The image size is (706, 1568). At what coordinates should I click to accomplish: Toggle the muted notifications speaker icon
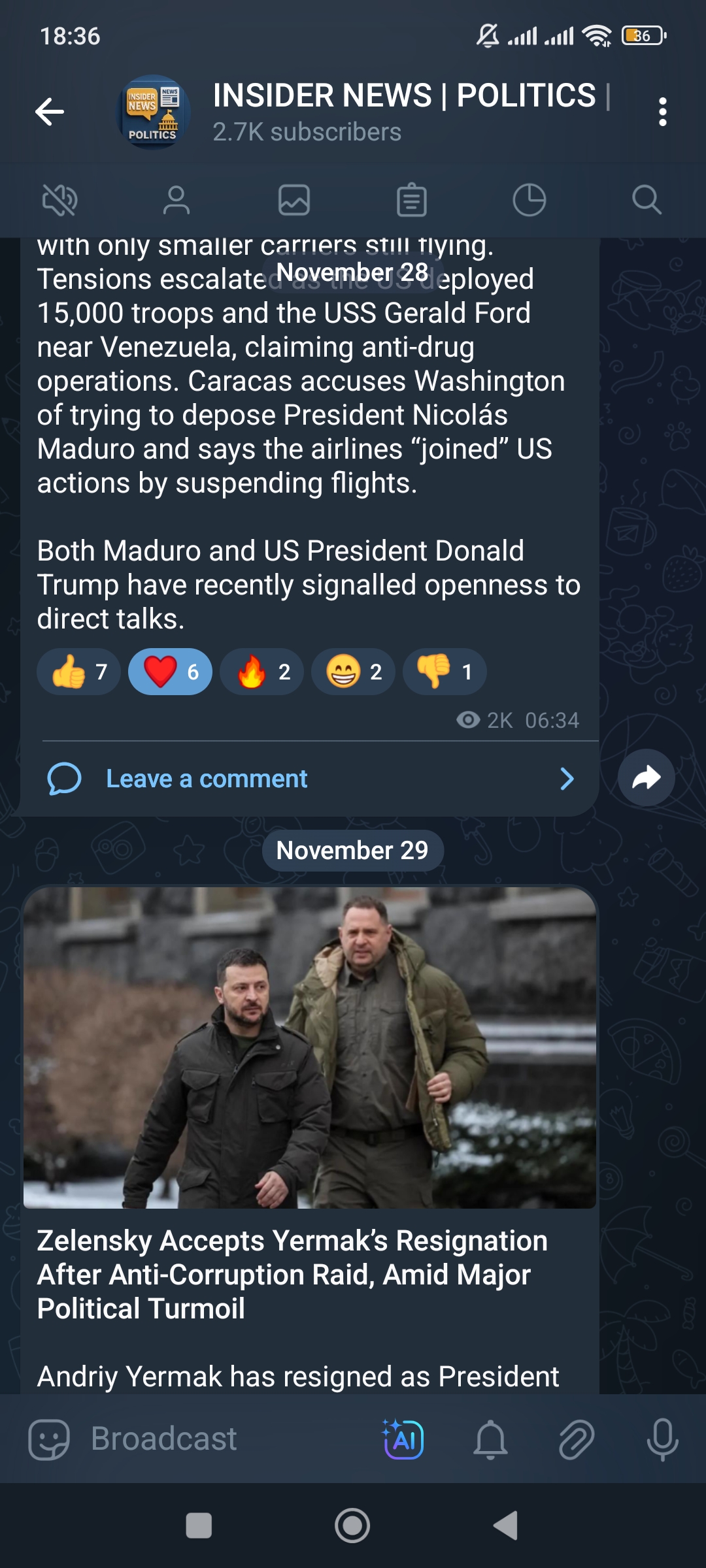[59, 201]
